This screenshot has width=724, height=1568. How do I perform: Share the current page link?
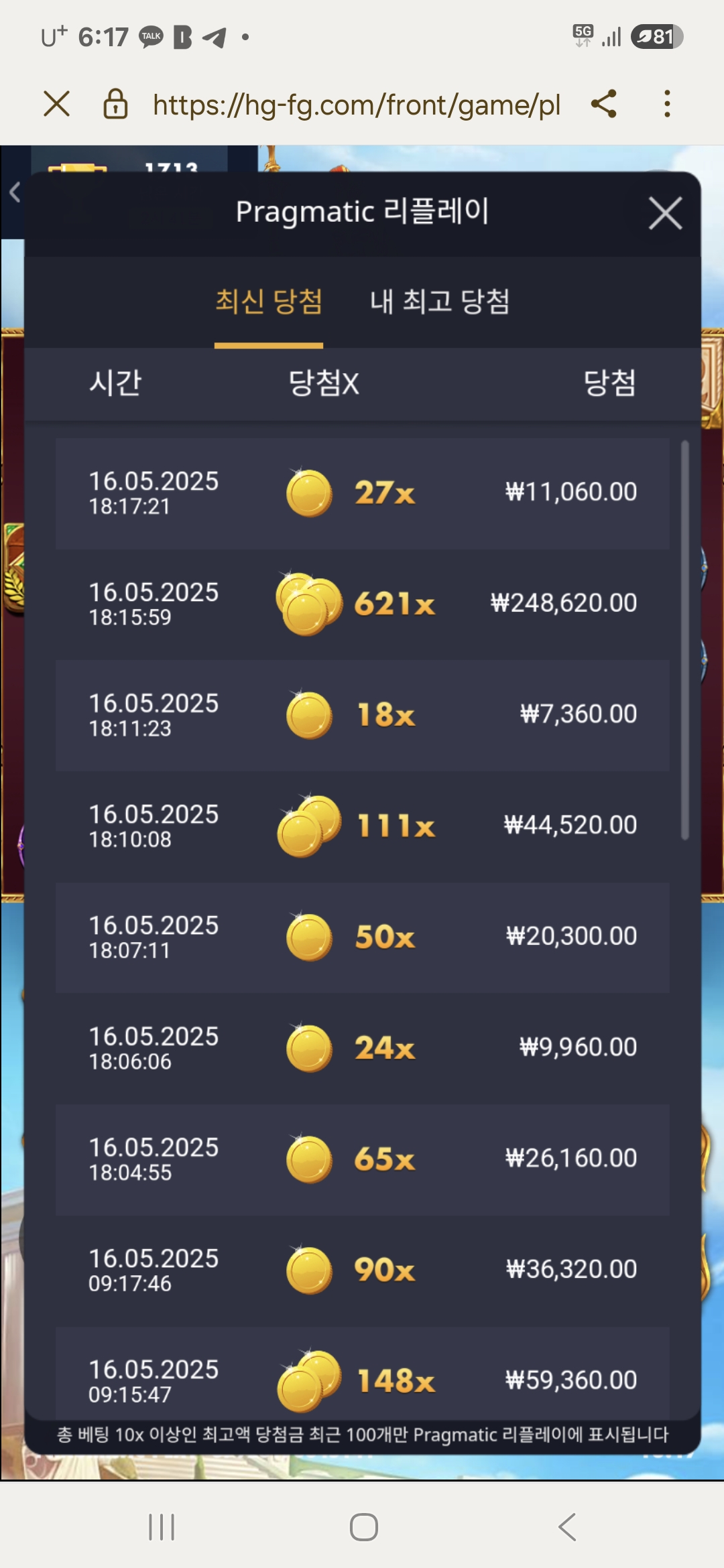[603, 104]
